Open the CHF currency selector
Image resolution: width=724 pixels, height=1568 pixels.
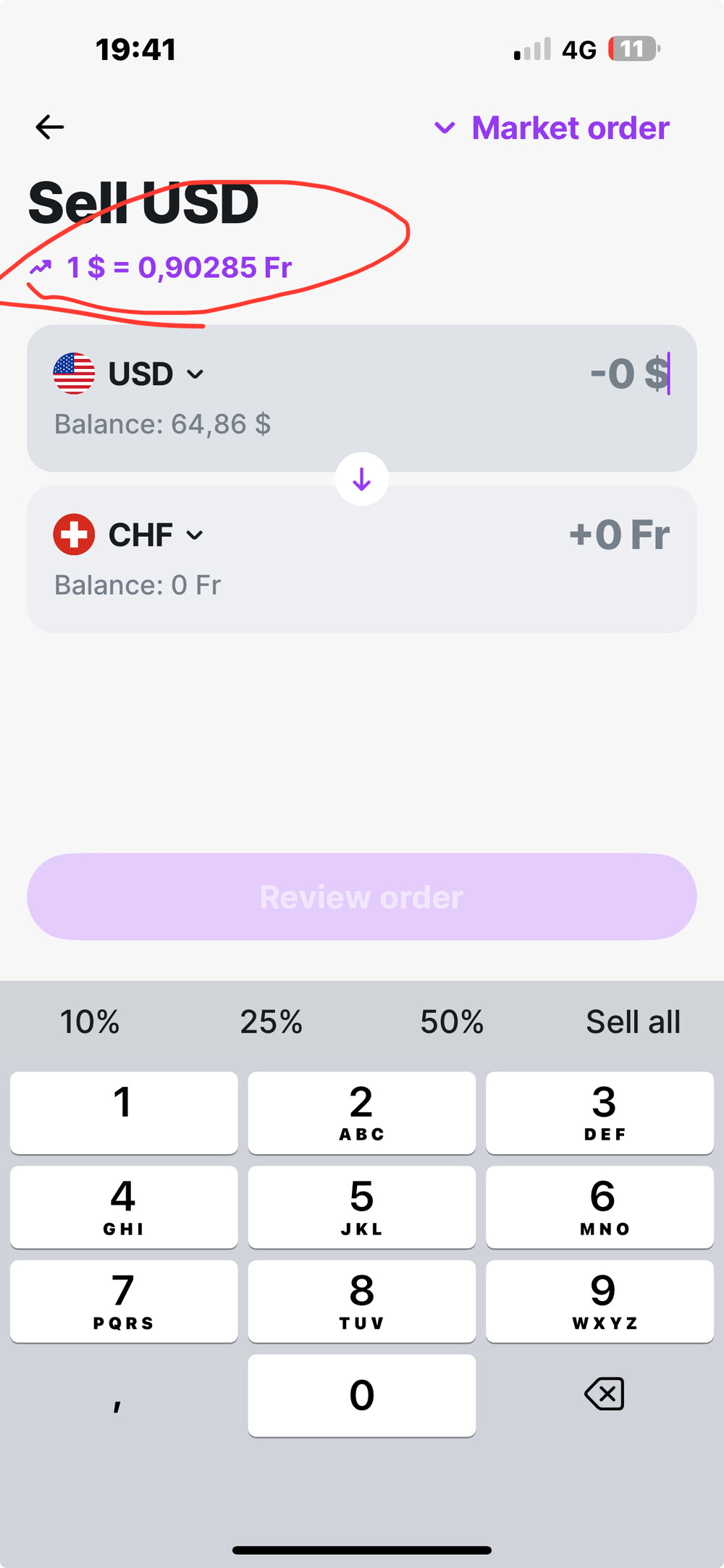tap(128, 535)
